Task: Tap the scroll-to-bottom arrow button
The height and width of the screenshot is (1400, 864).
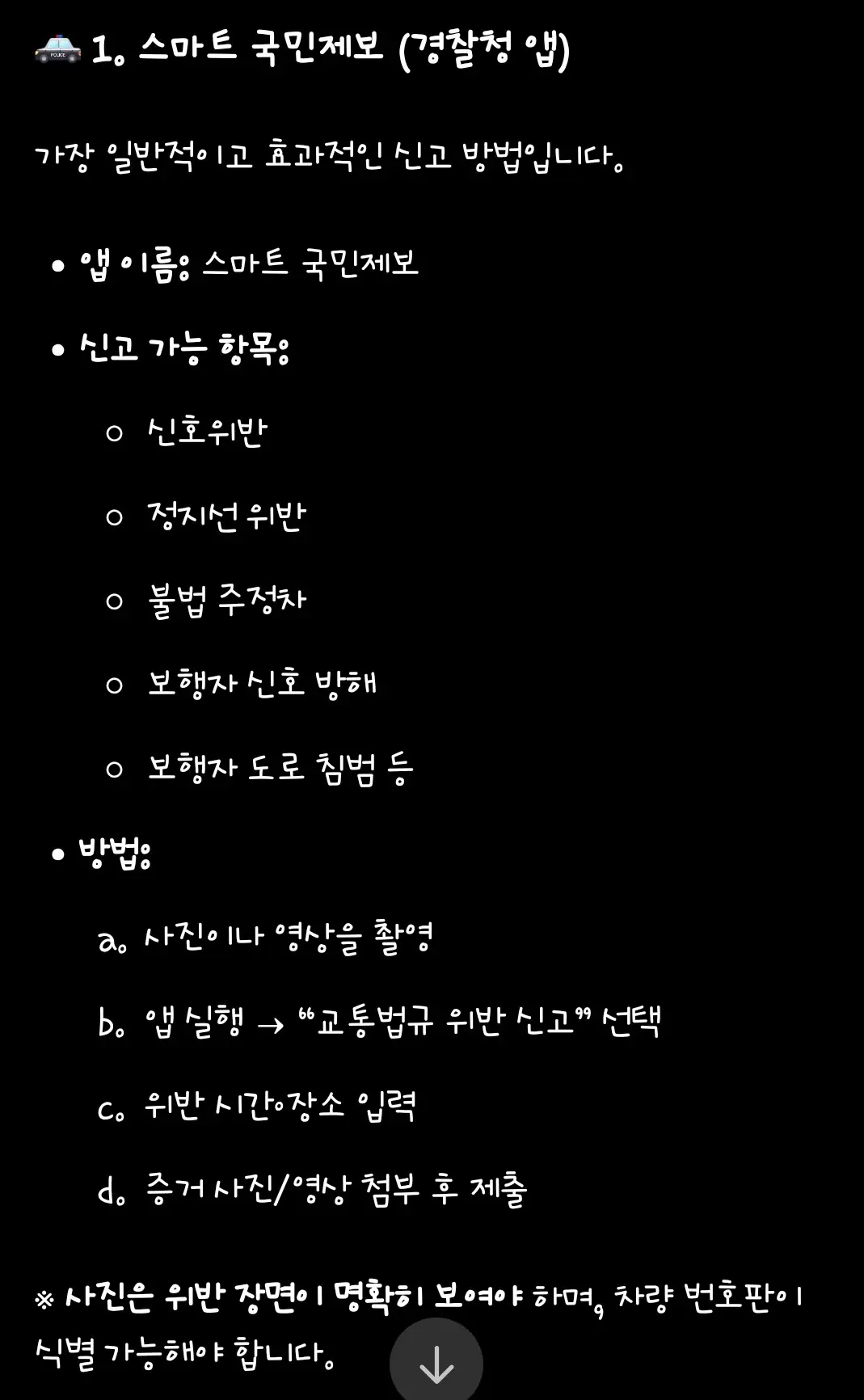Action: tap(436, 1364)
